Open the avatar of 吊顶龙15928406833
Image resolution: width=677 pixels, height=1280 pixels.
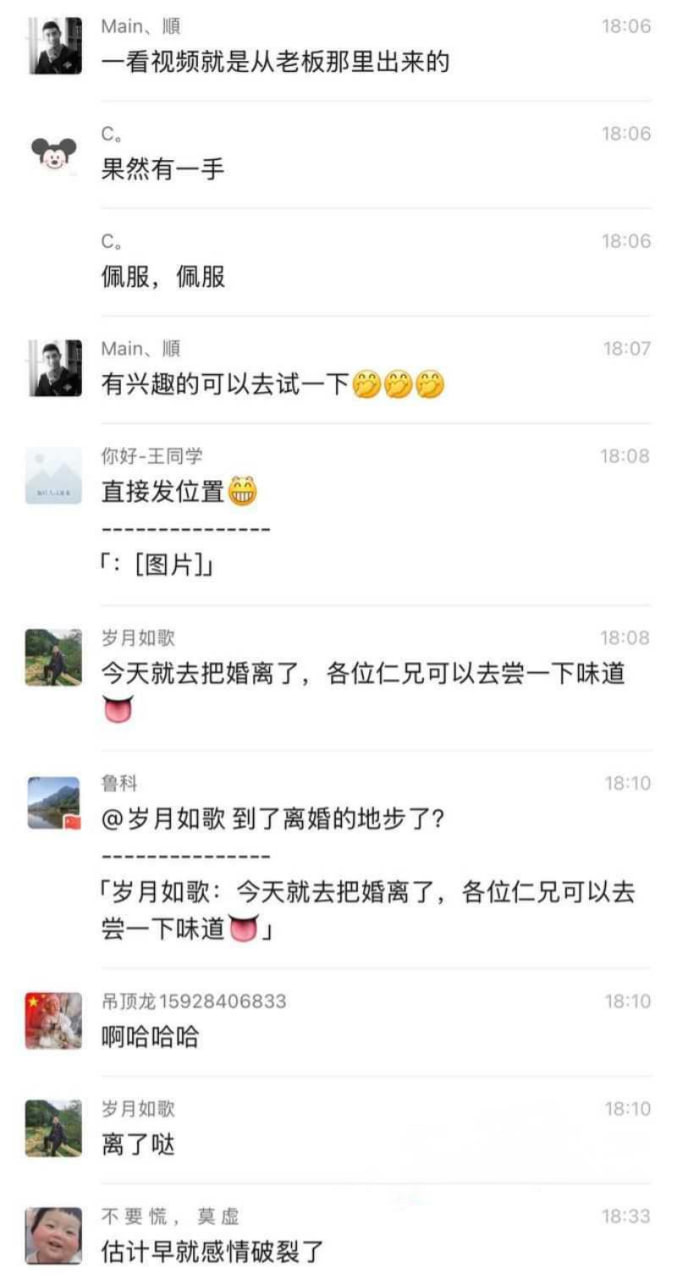[54, 1020]
